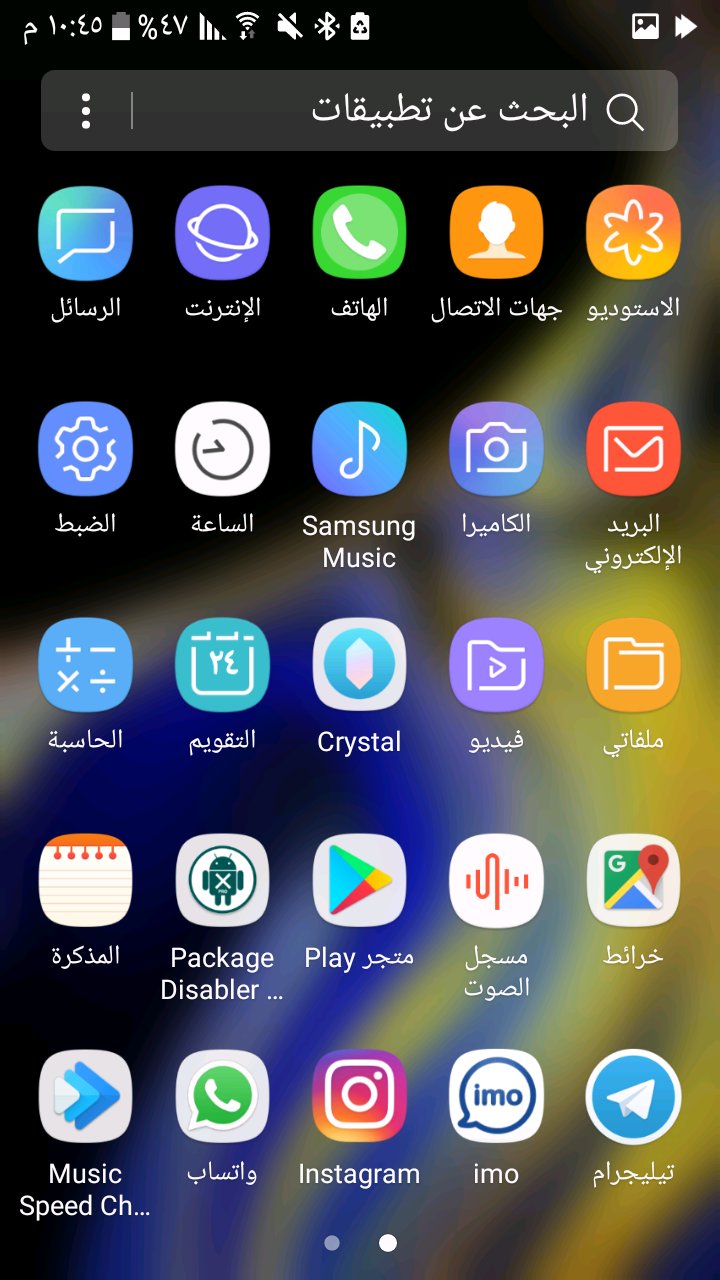This screenshot has height=1280, width=720.
Task: Open Samsung Music
Action: click(x=359, y=449)
